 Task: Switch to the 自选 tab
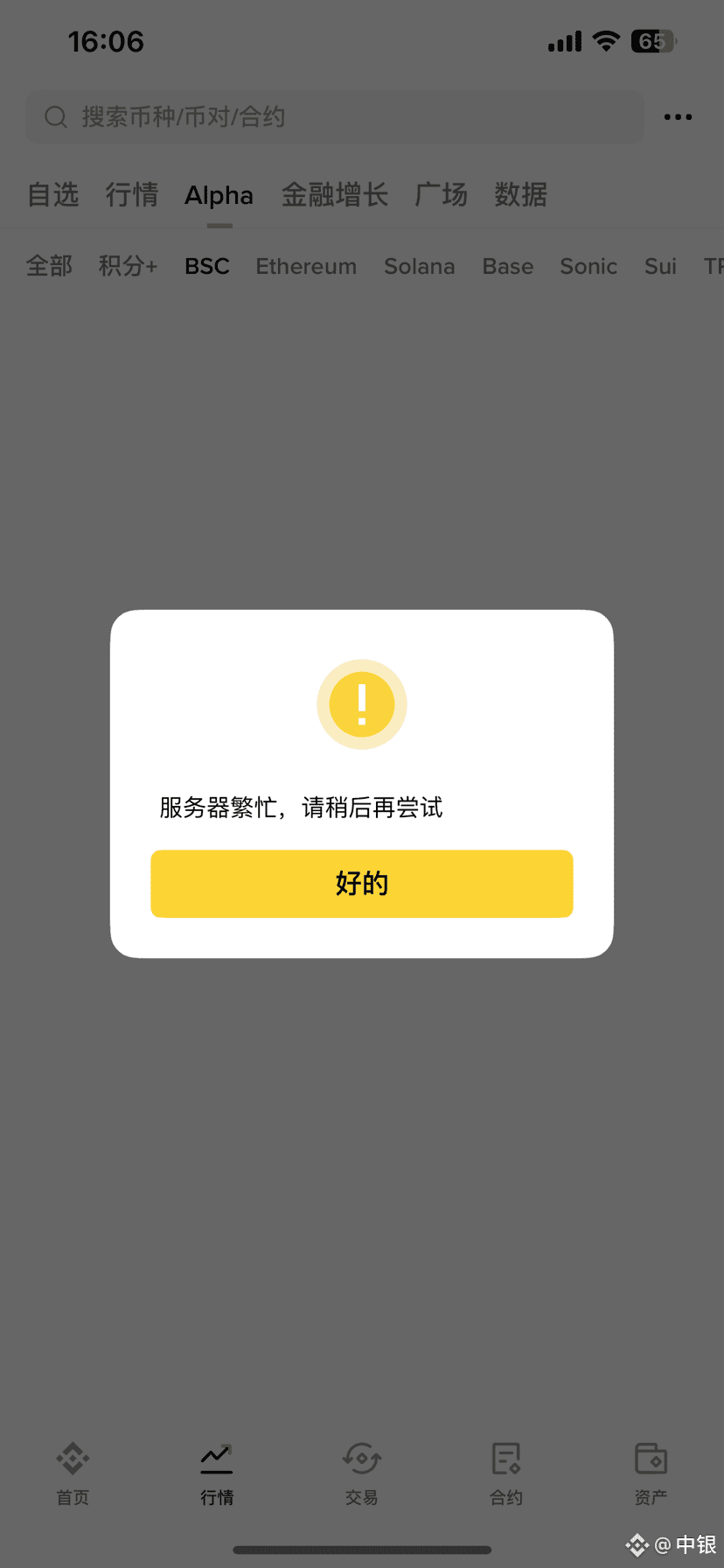pyautogui.click(x=53, y=194)
